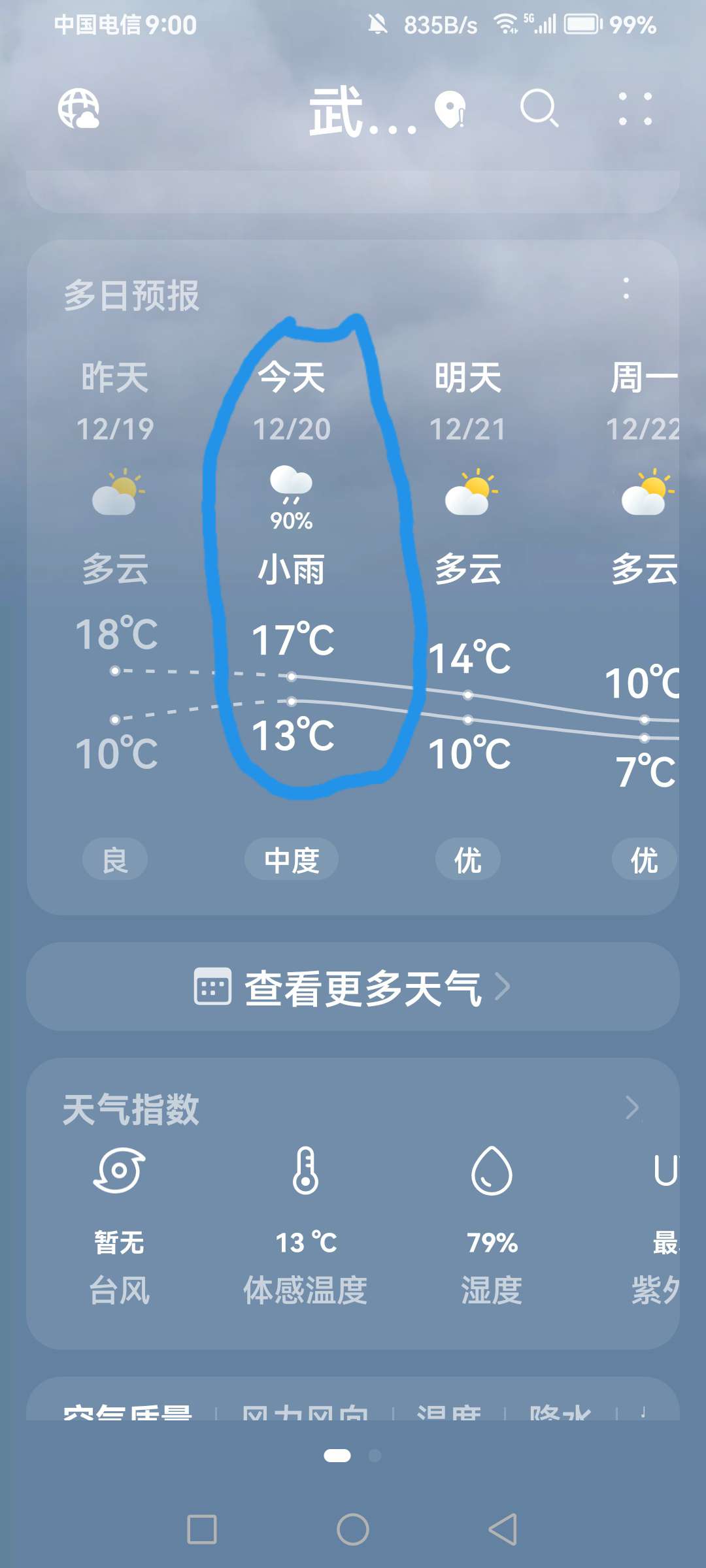This screenshot has height=1568, width=706.
Task: Select the 周一 12/22 forecast column
Action: click(644, 562)
